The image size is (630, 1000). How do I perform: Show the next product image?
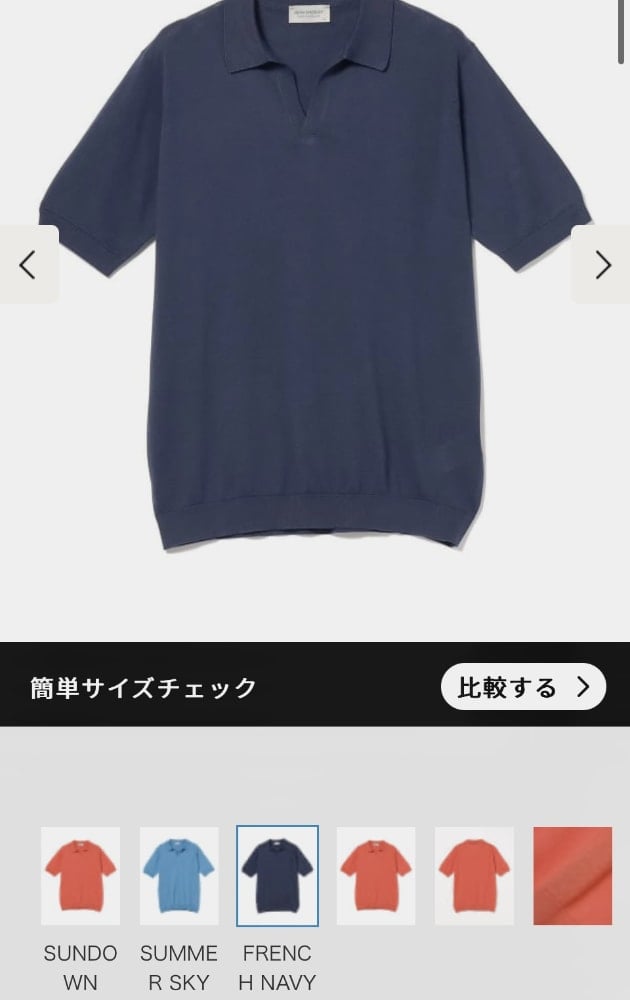click(x=602, y=265)
